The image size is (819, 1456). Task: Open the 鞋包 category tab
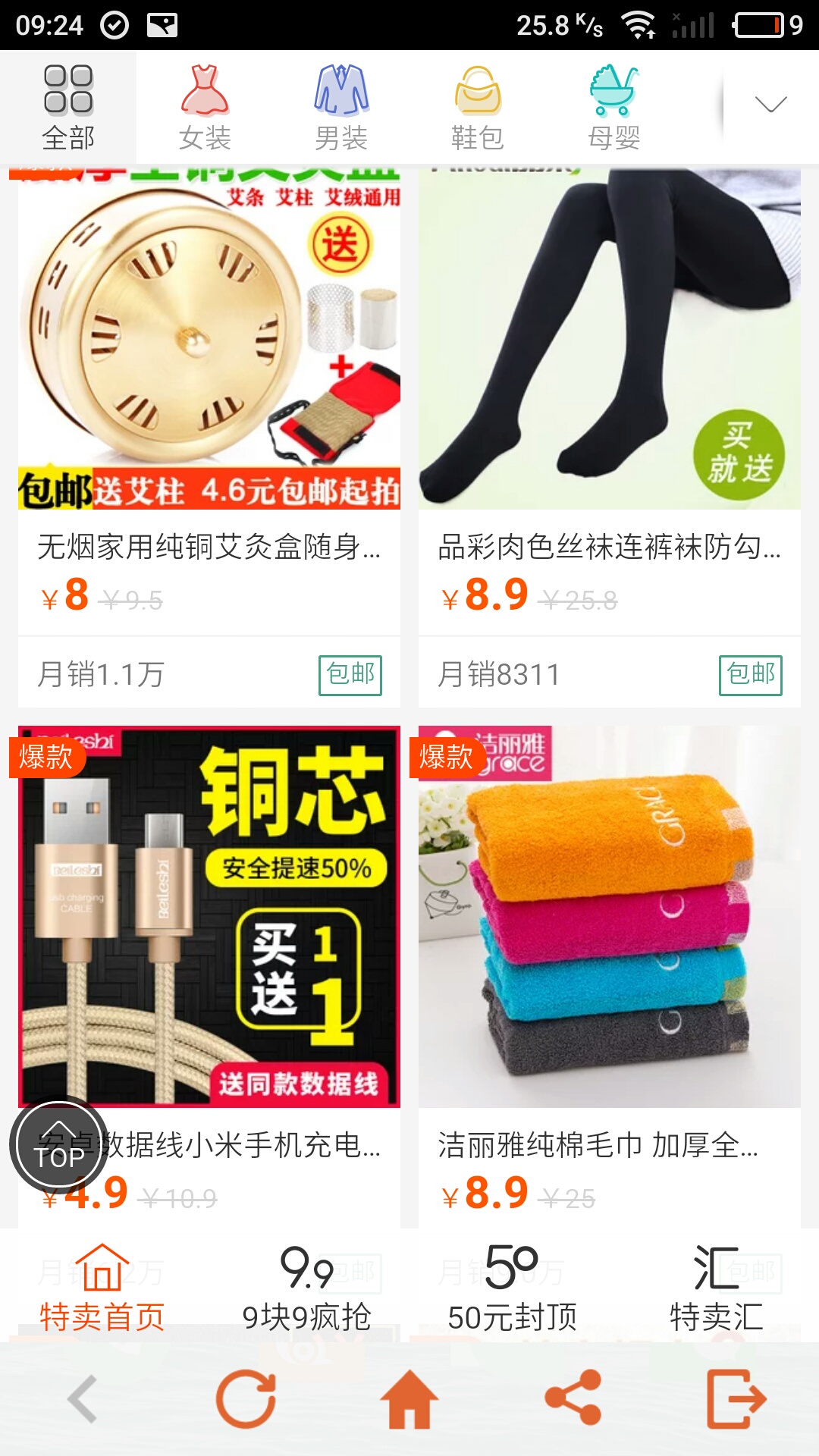click(478, 107)
